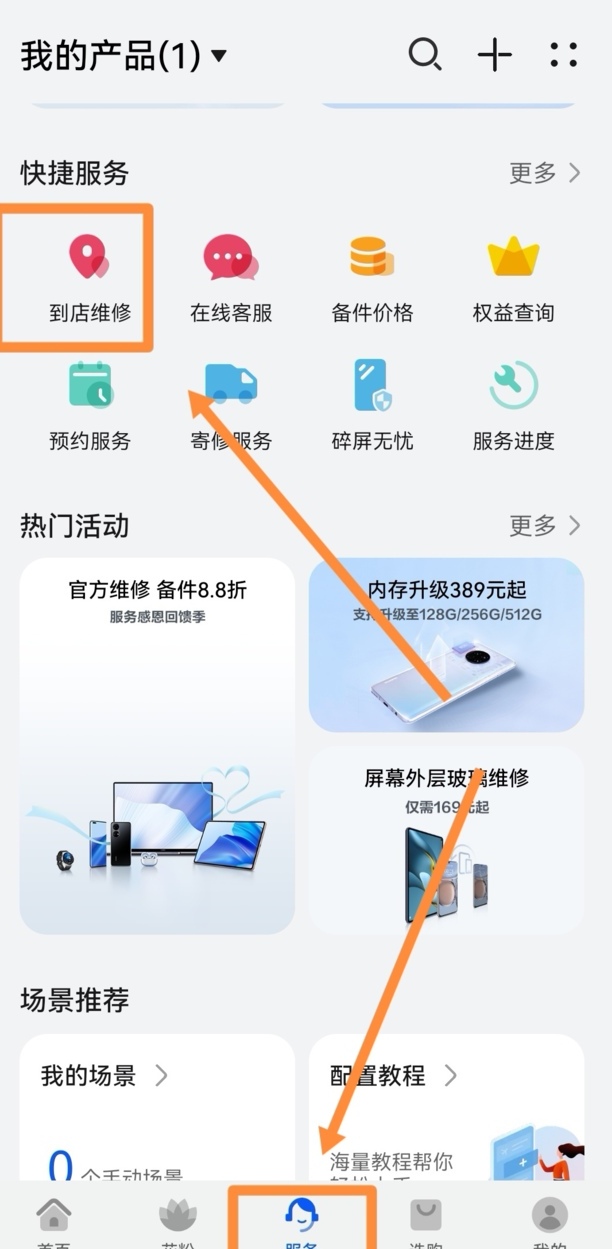Screen dimensions: 612x1249
Task: Open 更多 next to 热门活动
Action: (x=544, y=525)
